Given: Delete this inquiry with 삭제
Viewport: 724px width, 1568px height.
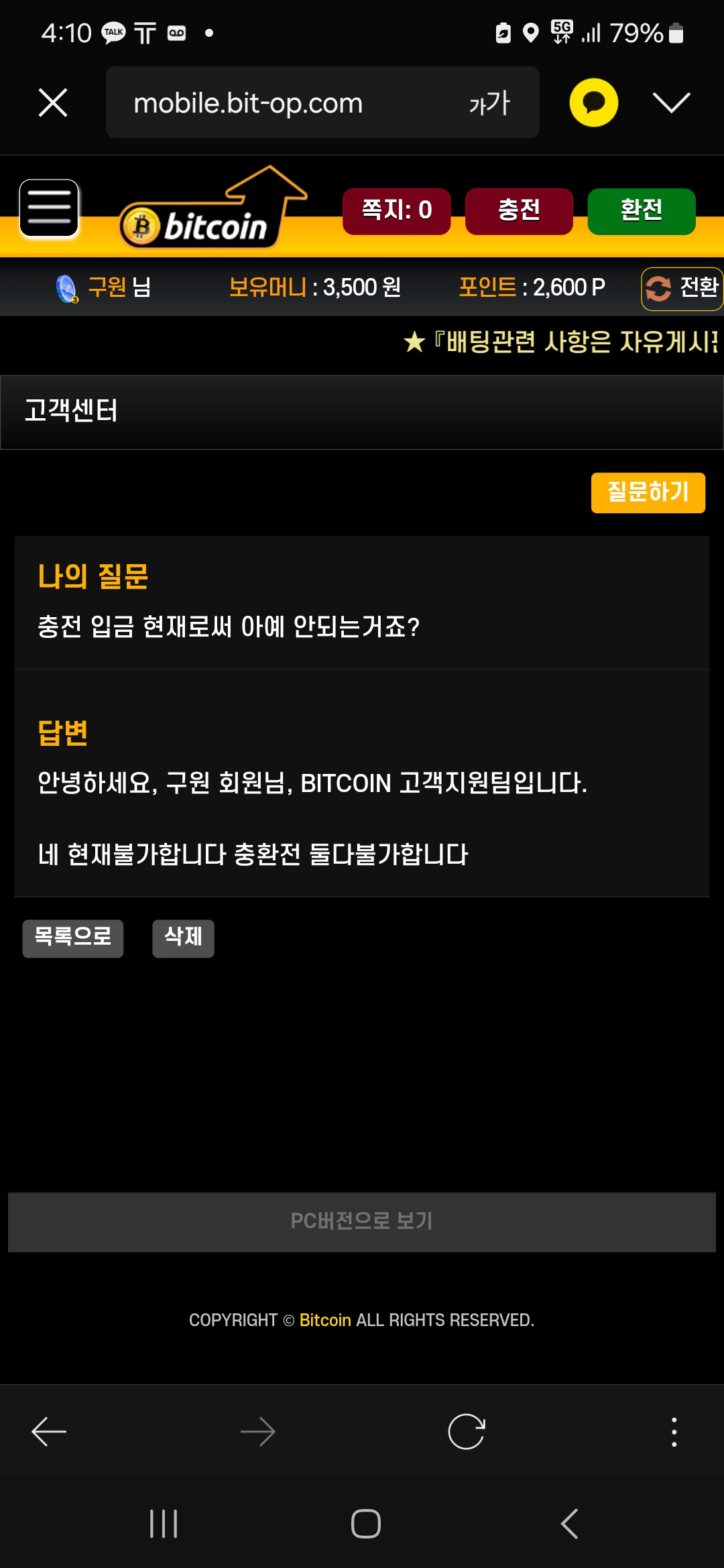Looking at the screenshot, I should pyautogui.click(x=183, y=937).
